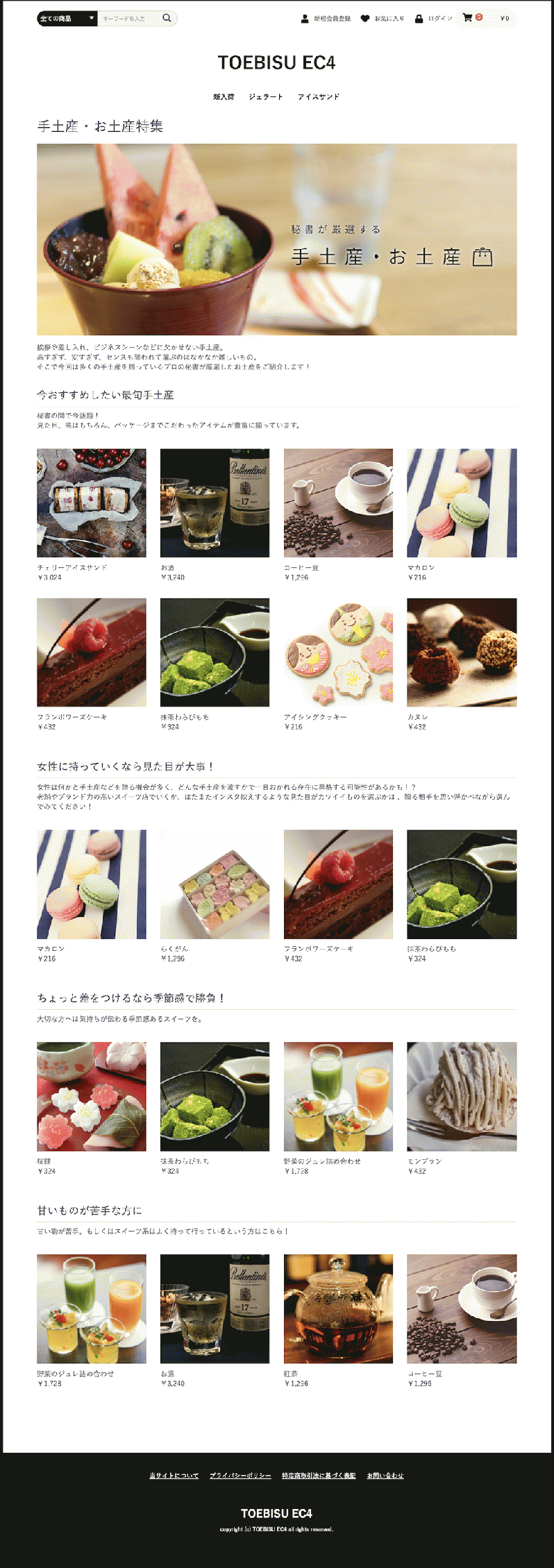Image resolution: width=554 pixels, height=1568 pixels.
Task: View the アイシングクッキー product
Action: click(x=338, y=652)
